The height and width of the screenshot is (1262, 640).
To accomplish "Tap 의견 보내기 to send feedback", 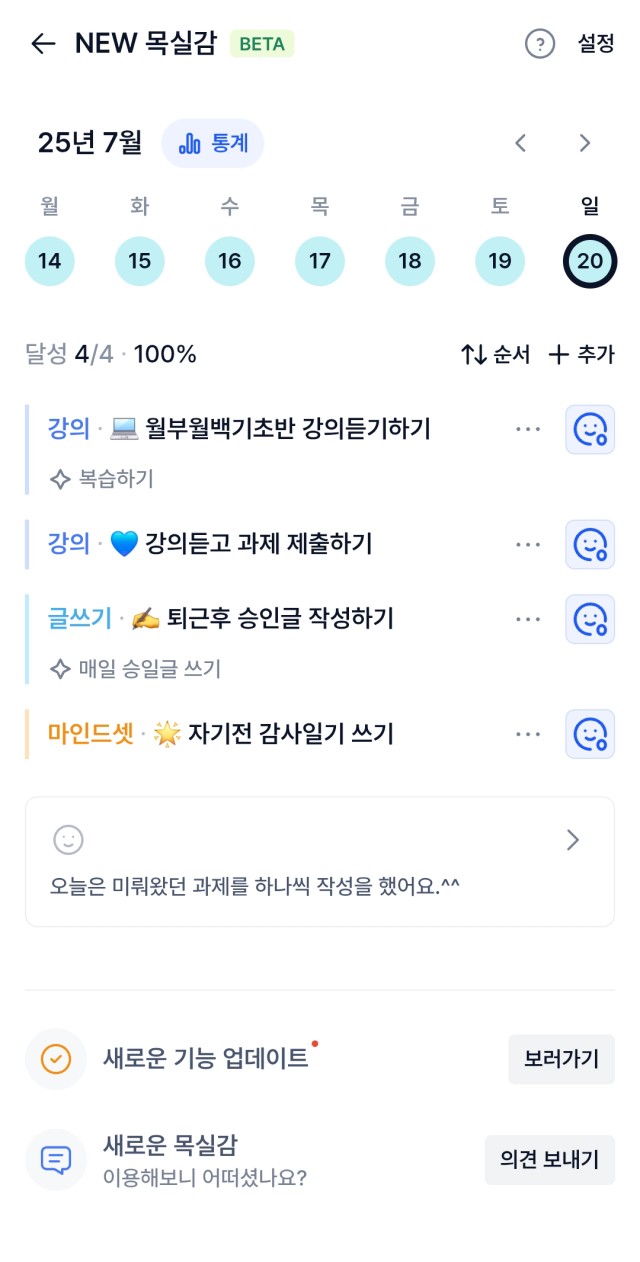I will click(550, 1160).
